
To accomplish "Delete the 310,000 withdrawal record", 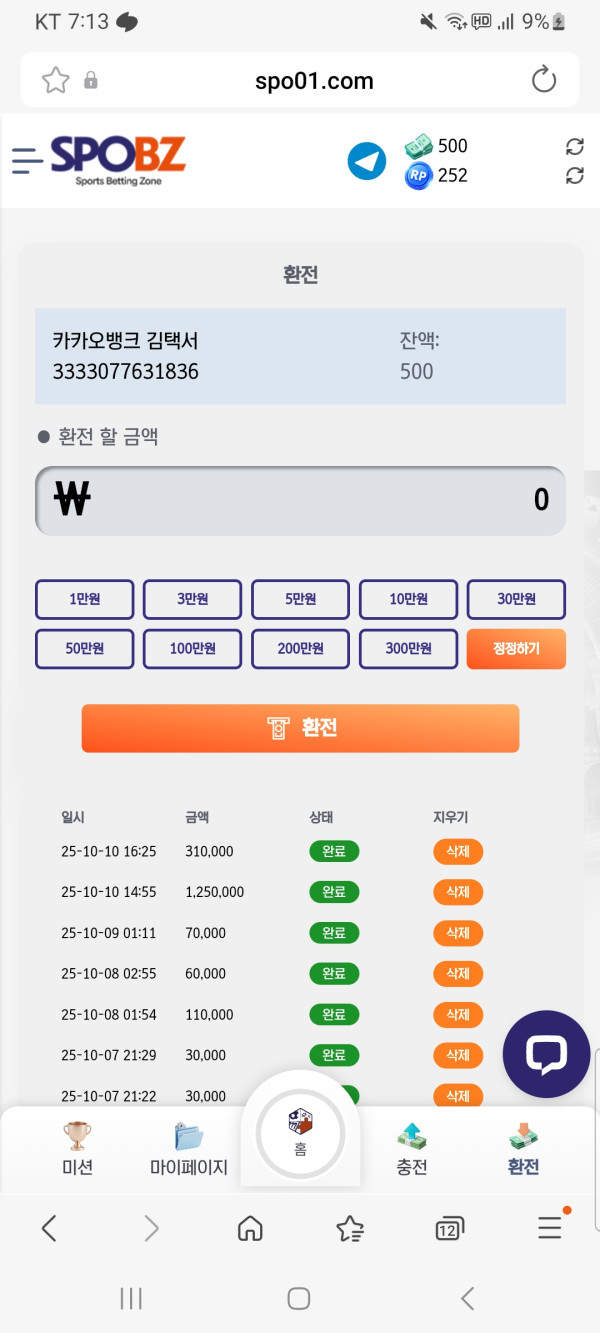I will 458,852.
